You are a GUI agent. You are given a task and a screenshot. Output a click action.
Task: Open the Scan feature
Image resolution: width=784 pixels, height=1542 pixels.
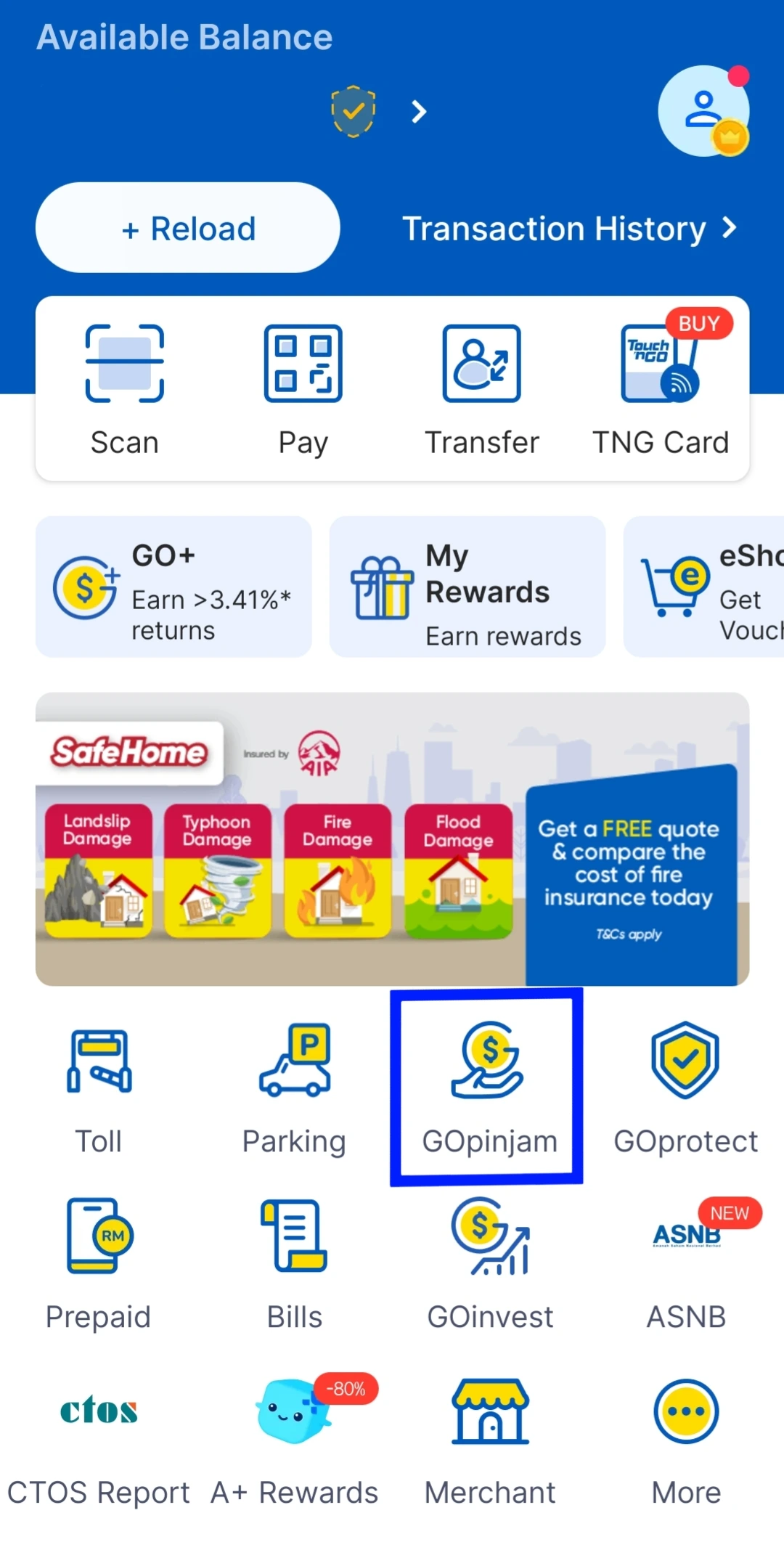(124, 388)
